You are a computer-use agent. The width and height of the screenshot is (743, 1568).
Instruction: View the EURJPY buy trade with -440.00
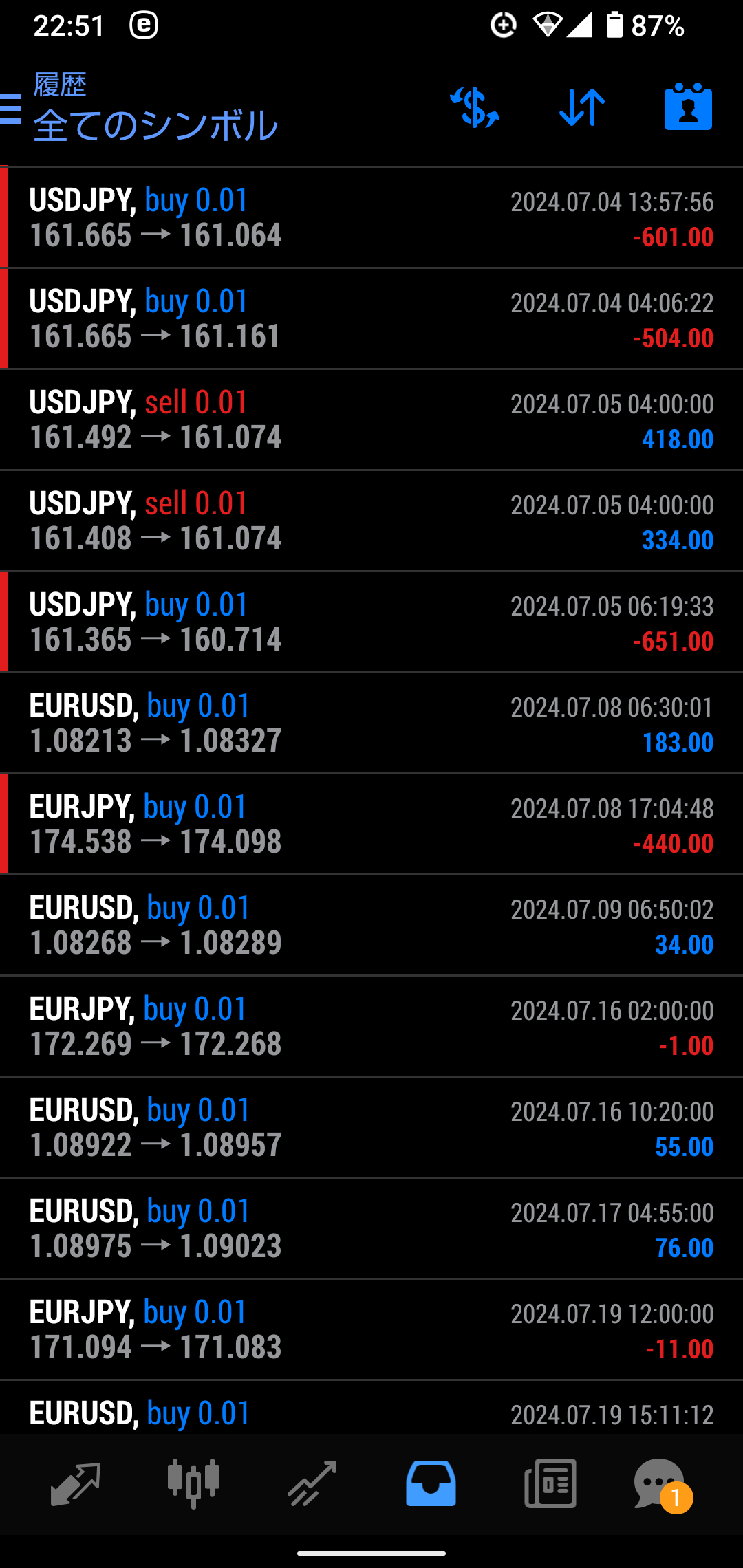tap(371, 825)
